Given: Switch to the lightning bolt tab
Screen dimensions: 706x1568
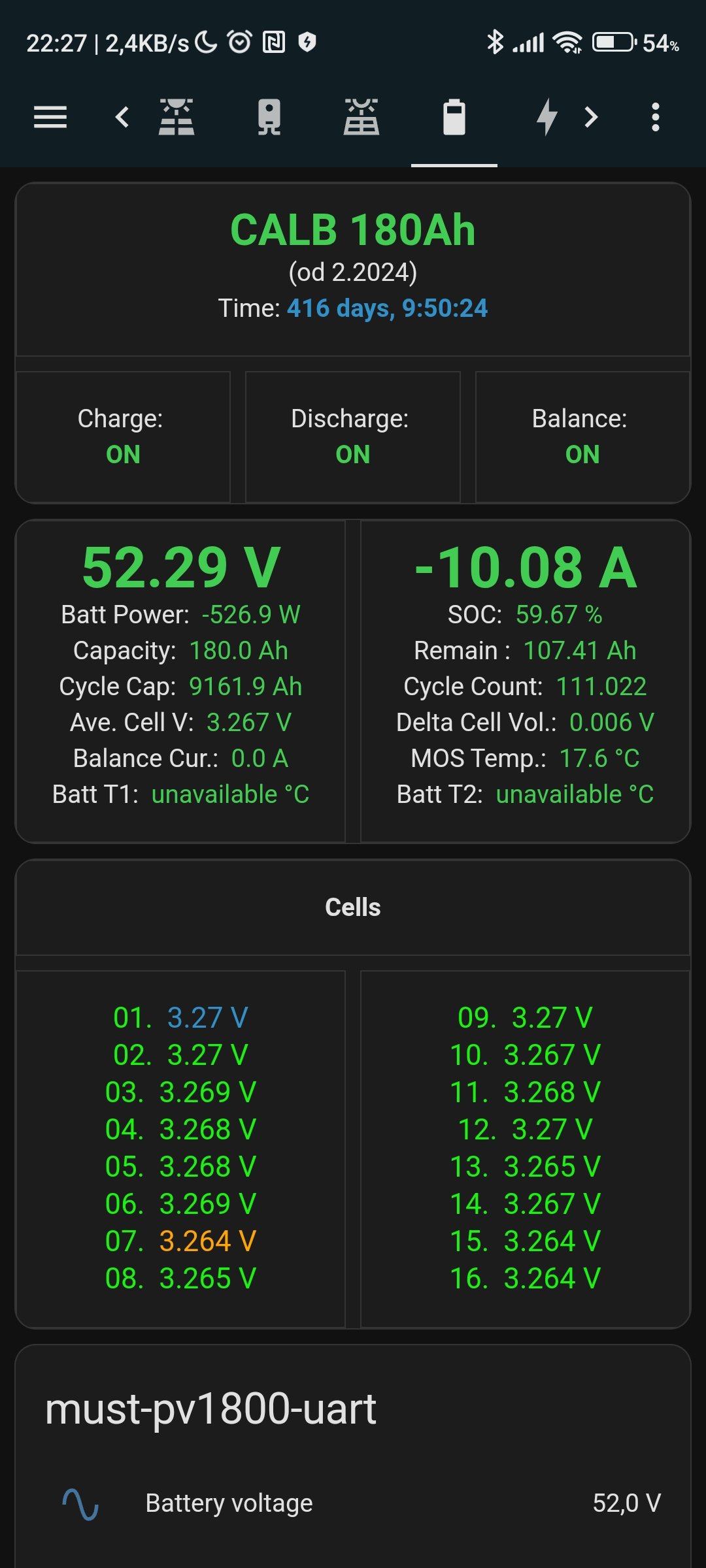Looking at the screenshot, I should point(546,118).
